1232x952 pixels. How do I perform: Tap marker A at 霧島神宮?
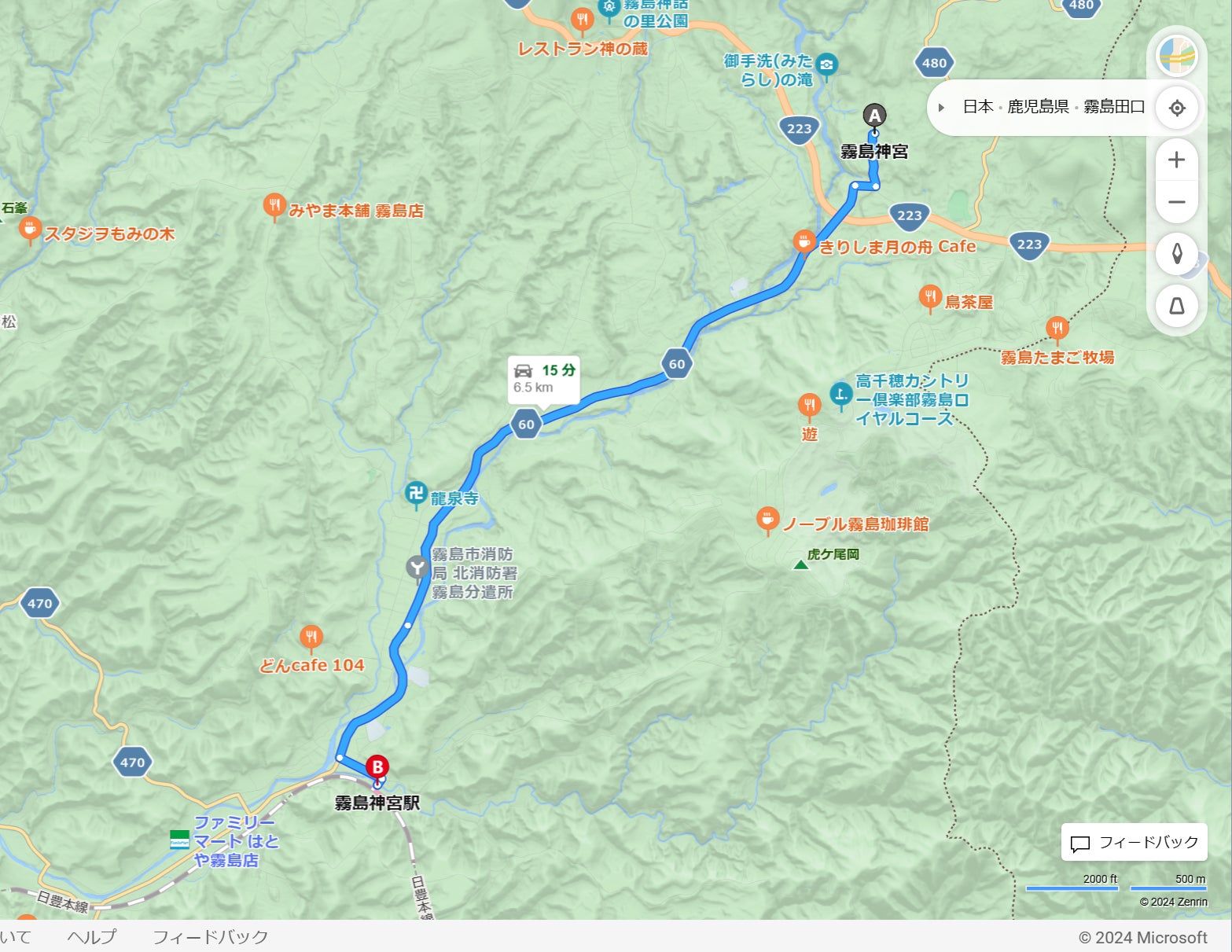874,116
